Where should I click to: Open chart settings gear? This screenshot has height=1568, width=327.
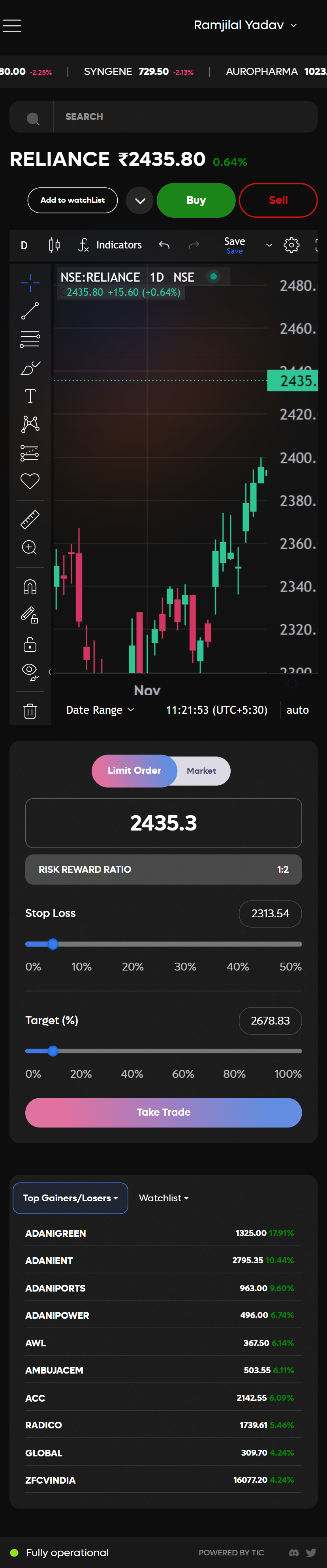tap(291, 245)
